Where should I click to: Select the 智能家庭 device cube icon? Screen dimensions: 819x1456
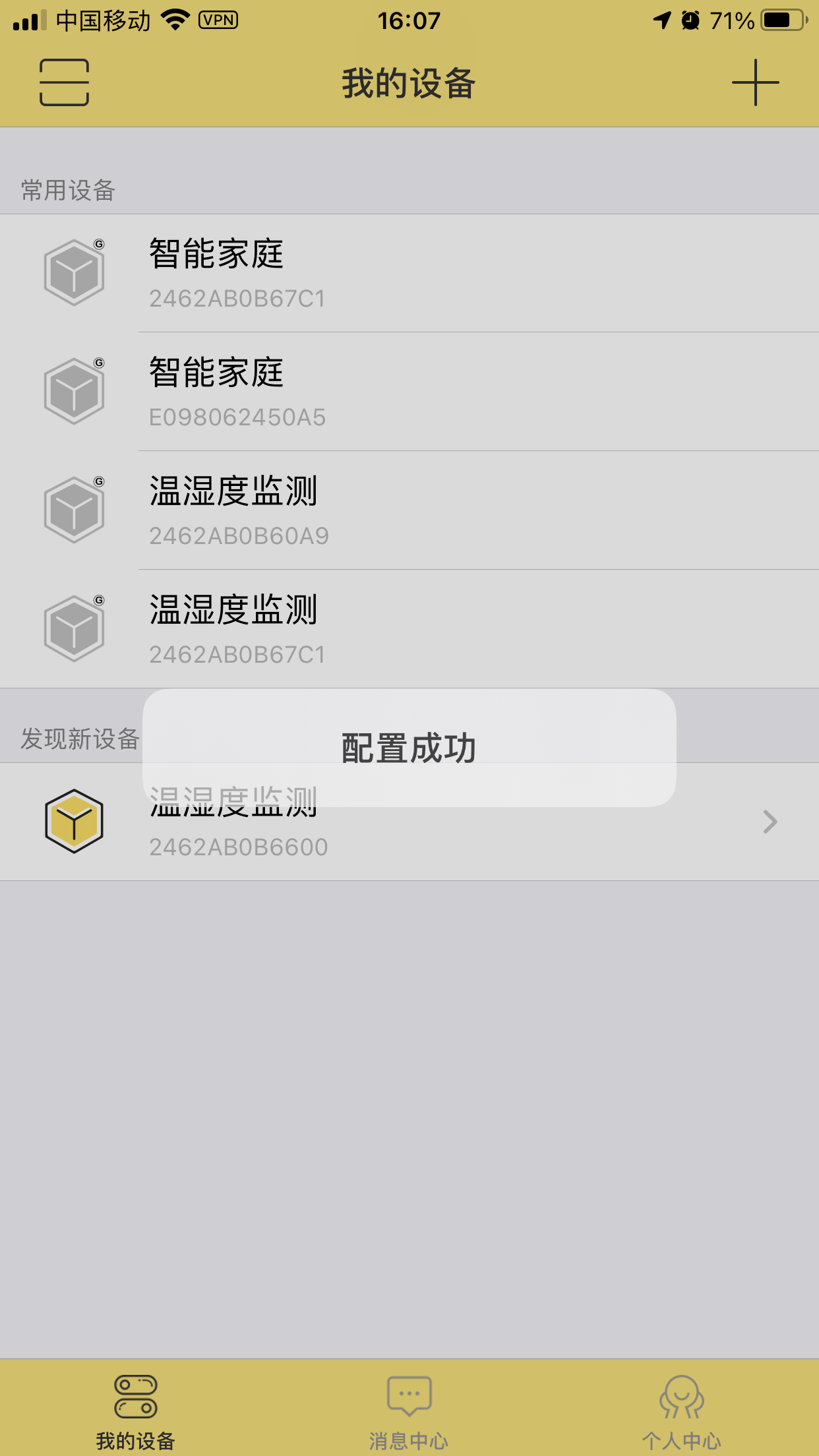coord(74,270)
